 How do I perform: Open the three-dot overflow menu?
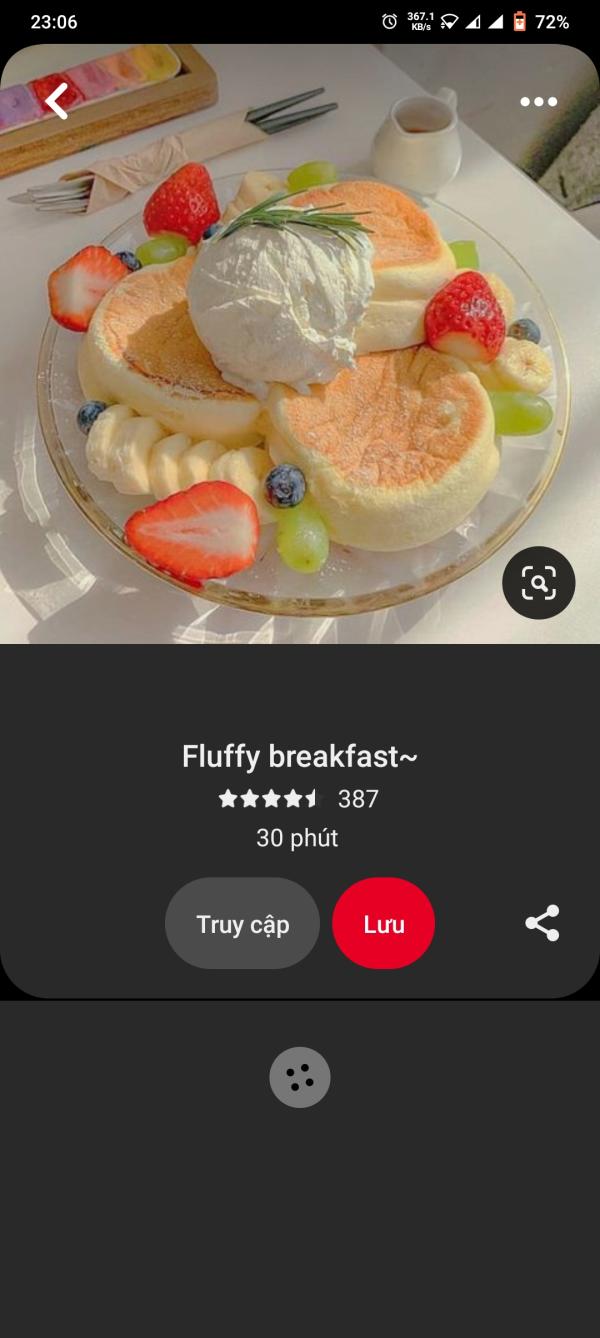click(538, 102)
